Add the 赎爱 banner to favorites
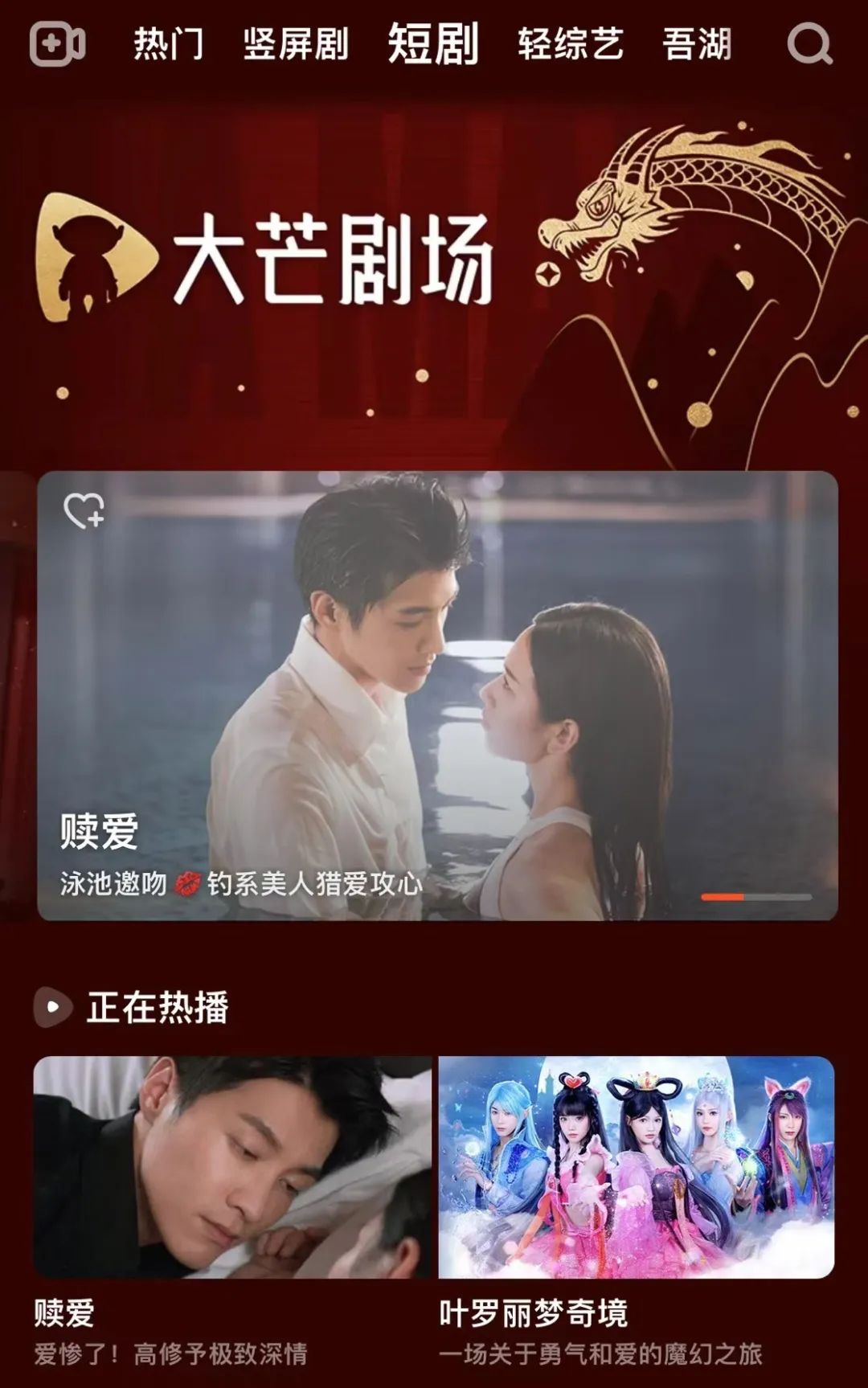The height and width of the screenshot is (1388, 868). click(x=84, y=510)
